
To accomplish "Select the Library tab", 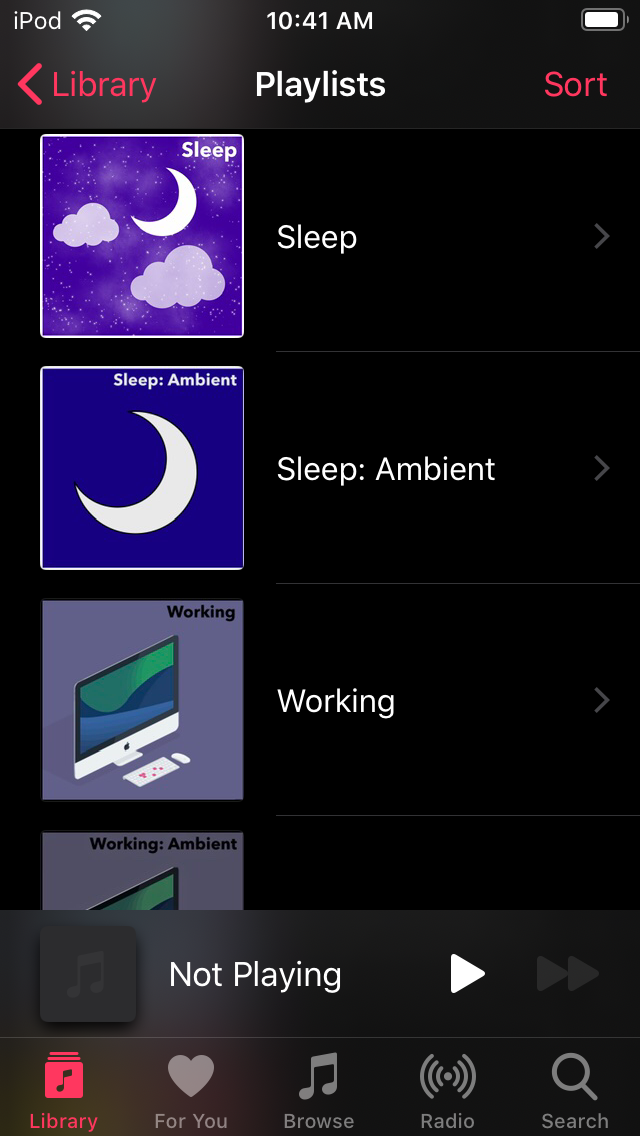I will click(x=63, y=1092).
